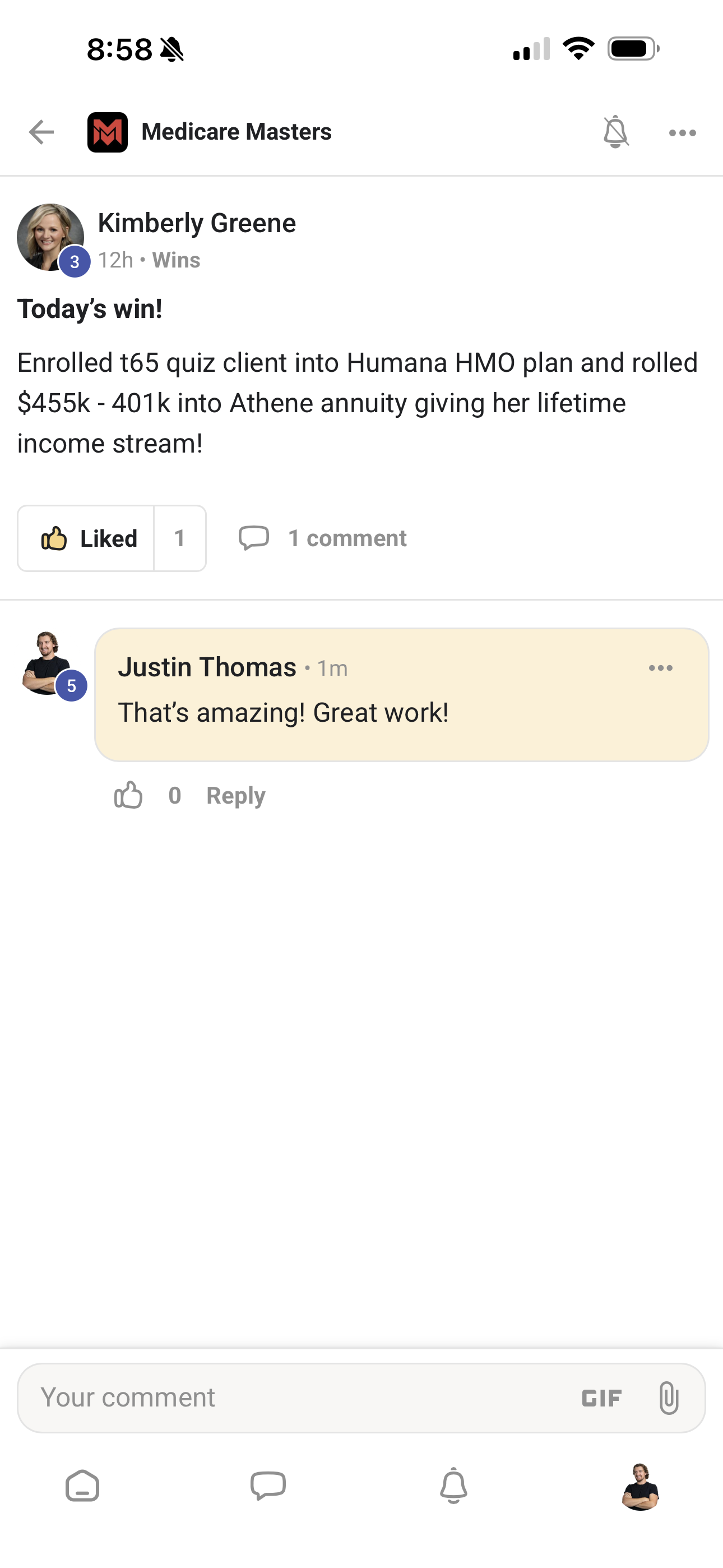Viewport: 723px width, 1568px height.
Task: Open the Wins category link
Action: click(176, 261)
